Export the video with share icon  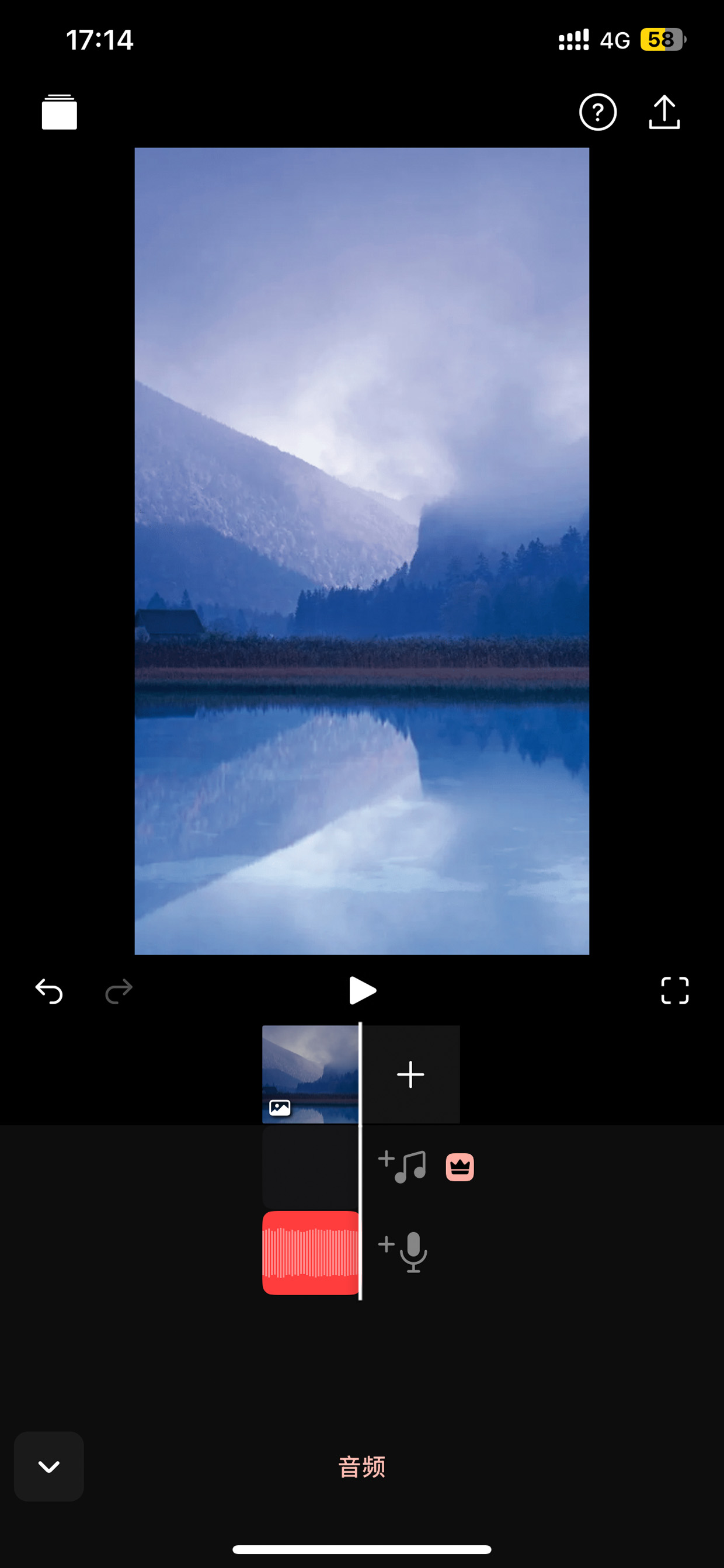[x=664, y=112]
